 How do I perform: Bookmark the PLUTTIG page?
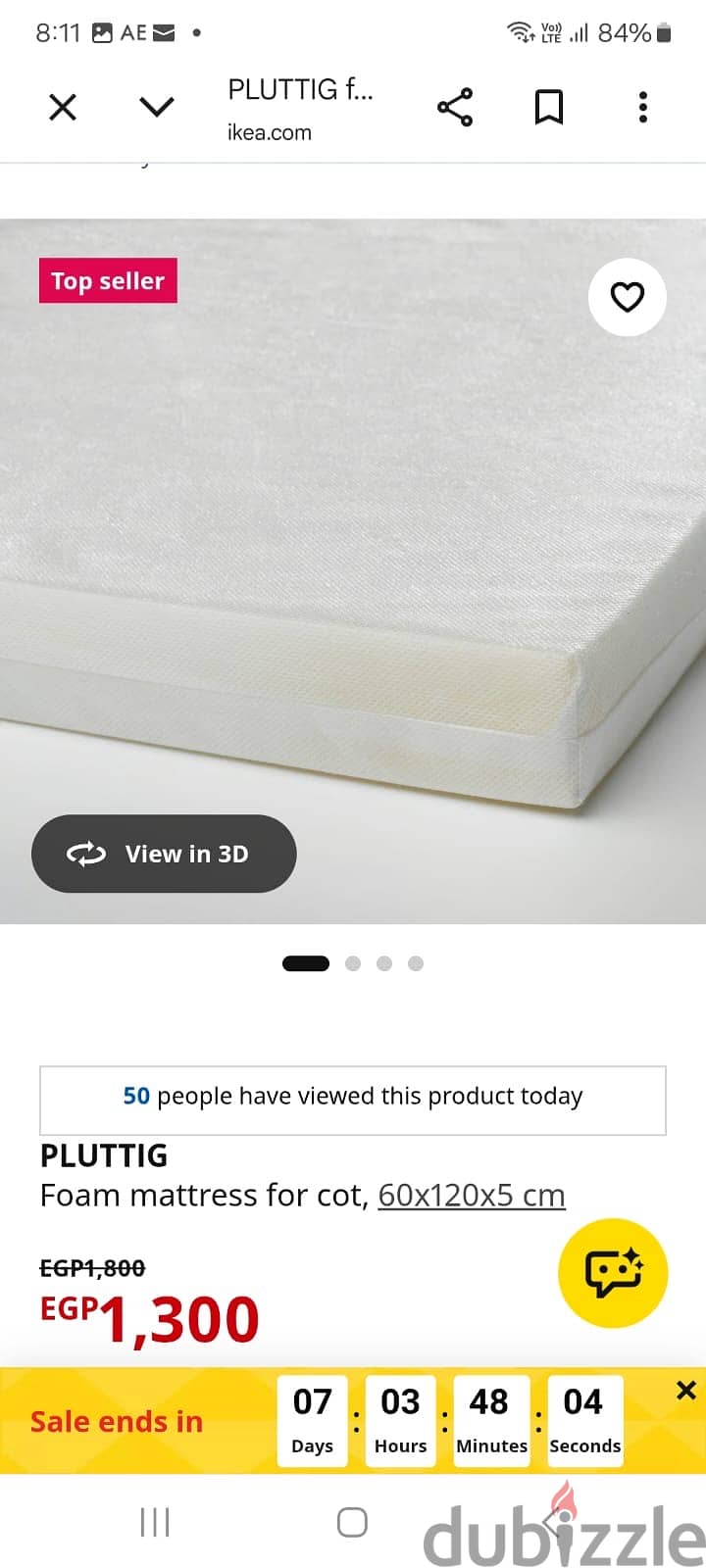549,107
